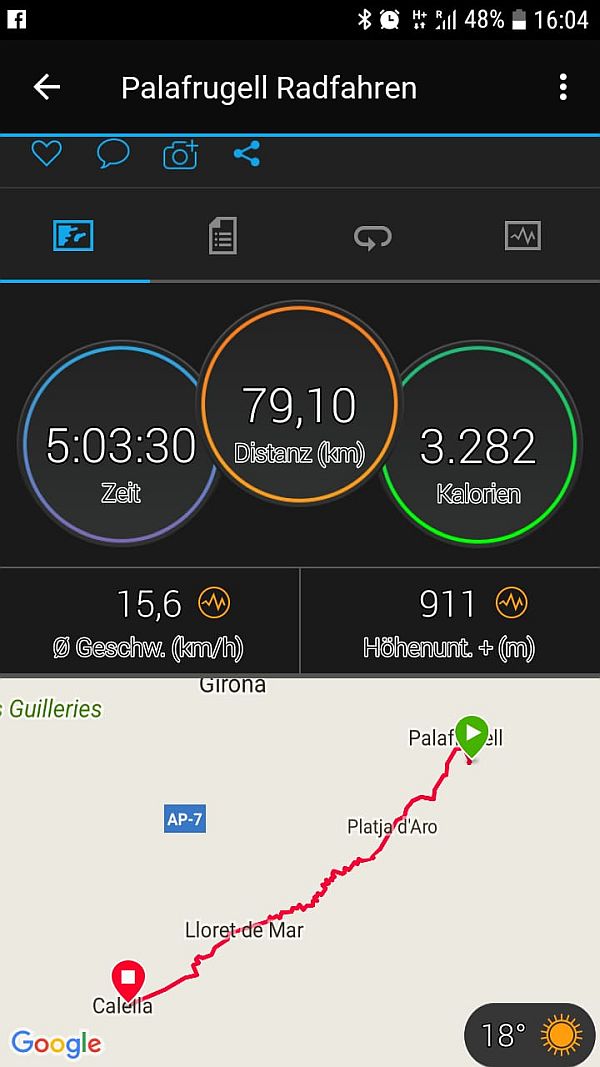Switch to the charts tab
The width and height of the screenshot is (600, 1067).
click(x=523, y=235)
